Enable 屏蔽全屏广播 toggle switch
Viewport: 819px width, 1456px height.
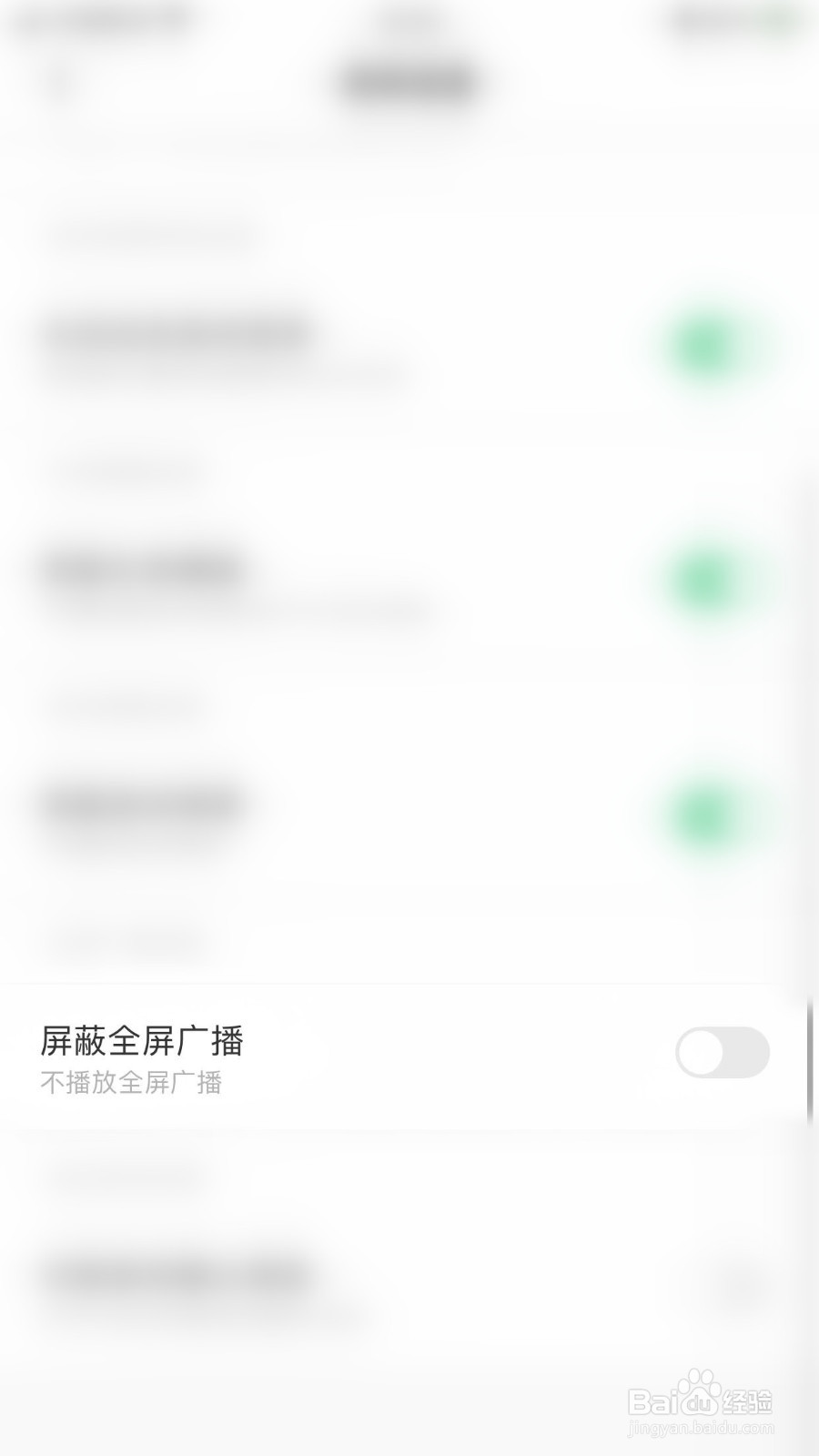[x=723, y=1052]
